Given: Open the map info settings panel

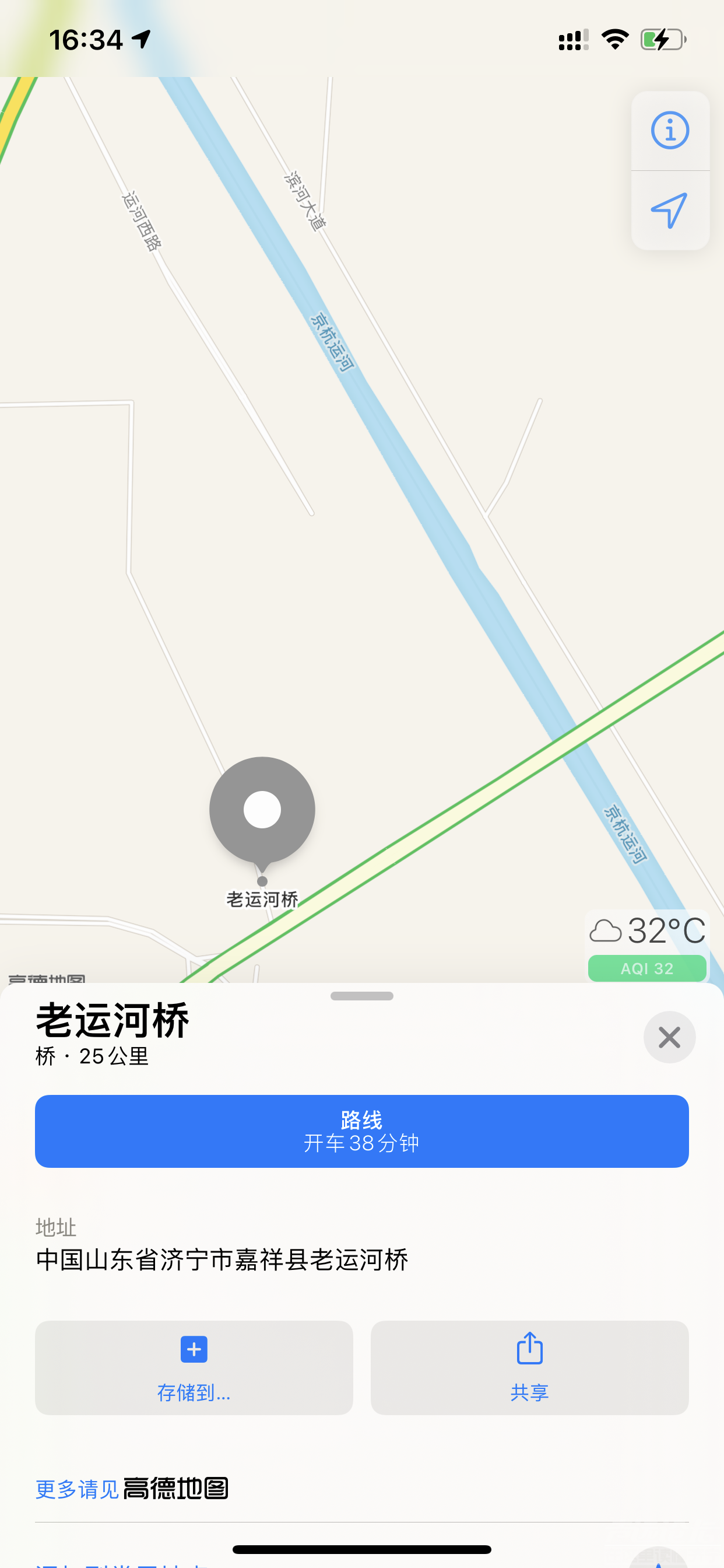Looking at the screenshot, I should click(x=669, y=129).
